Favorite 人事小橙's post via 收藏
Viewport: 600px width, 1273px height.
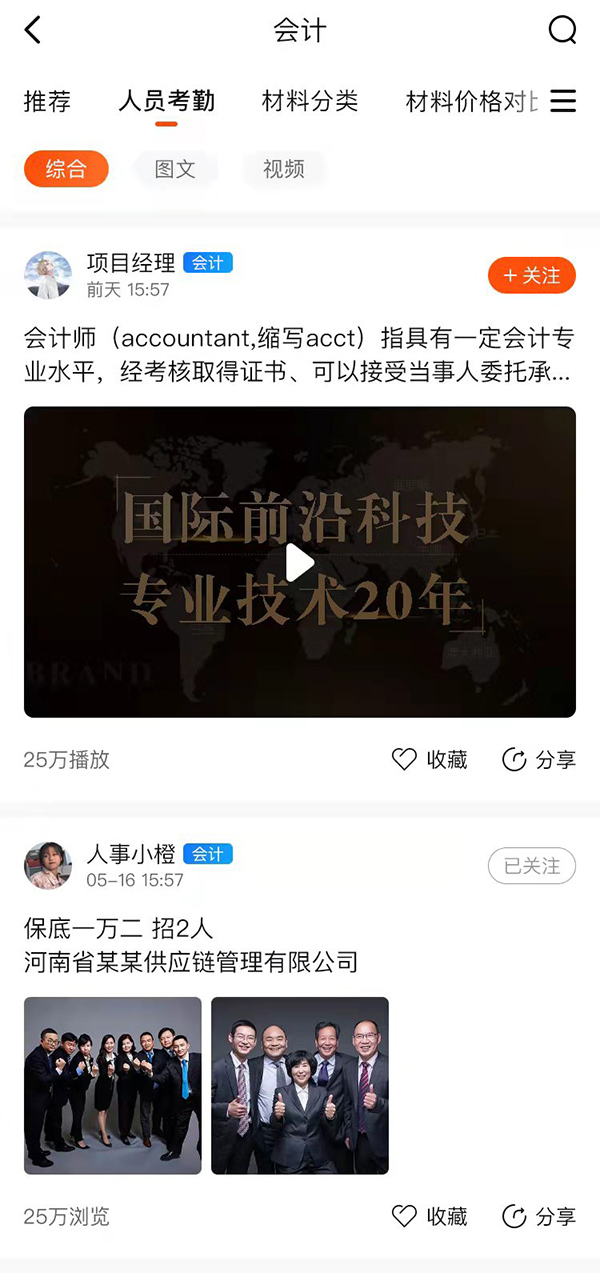(x=430, y=1217)
